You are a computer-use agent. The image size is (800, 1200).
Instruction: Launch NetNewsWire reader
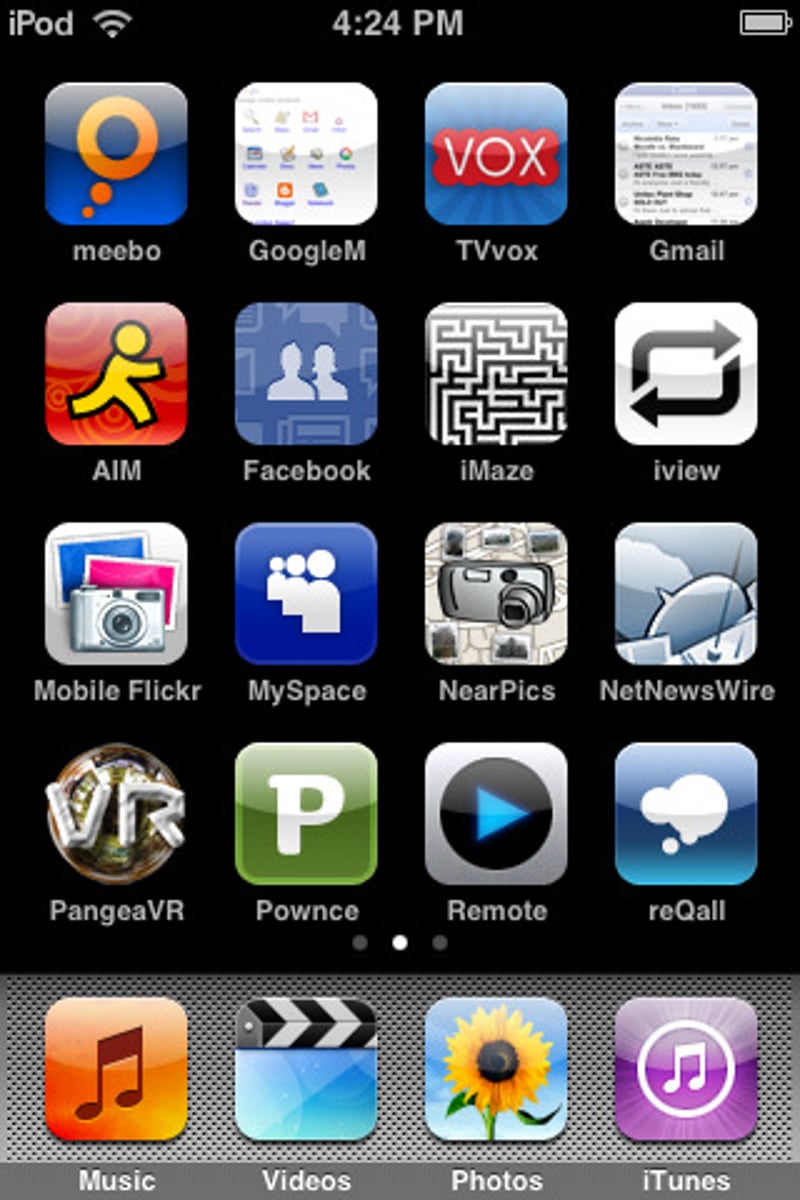coord(686,593)
